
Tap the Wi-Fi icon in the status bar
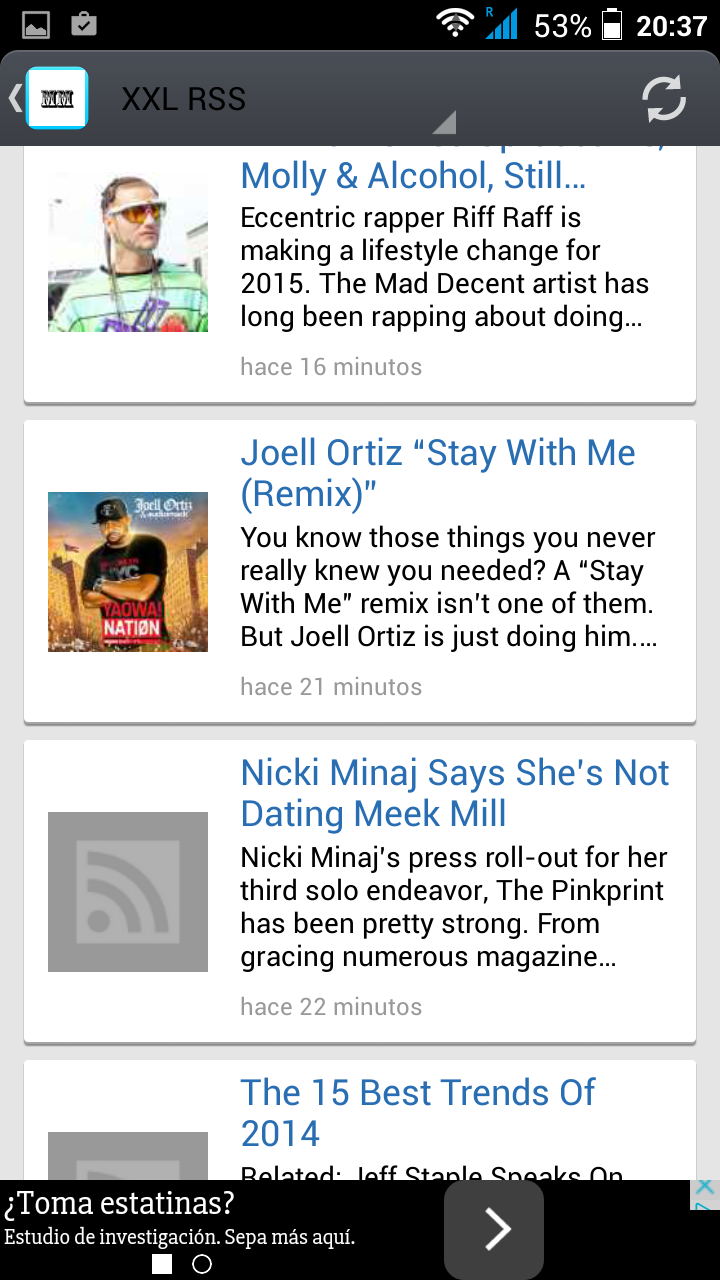coord(453,23)
